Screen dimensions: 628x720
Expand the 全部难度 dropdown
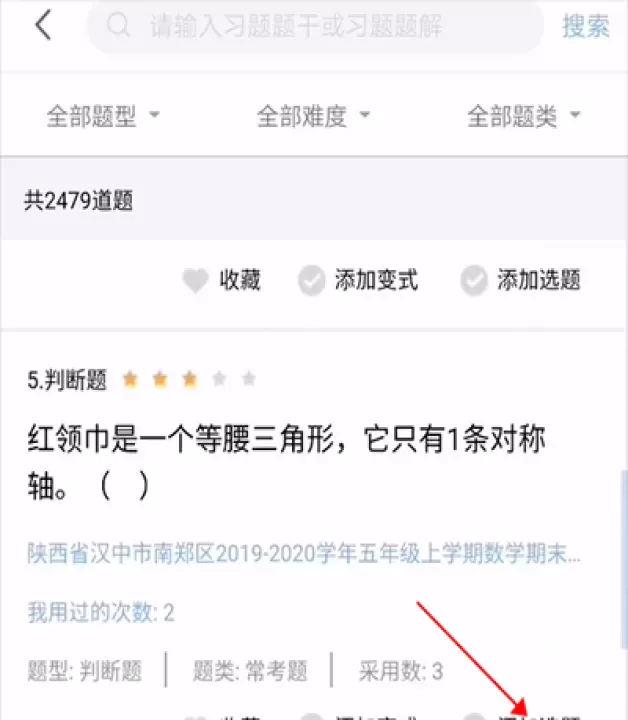(313, 116)
